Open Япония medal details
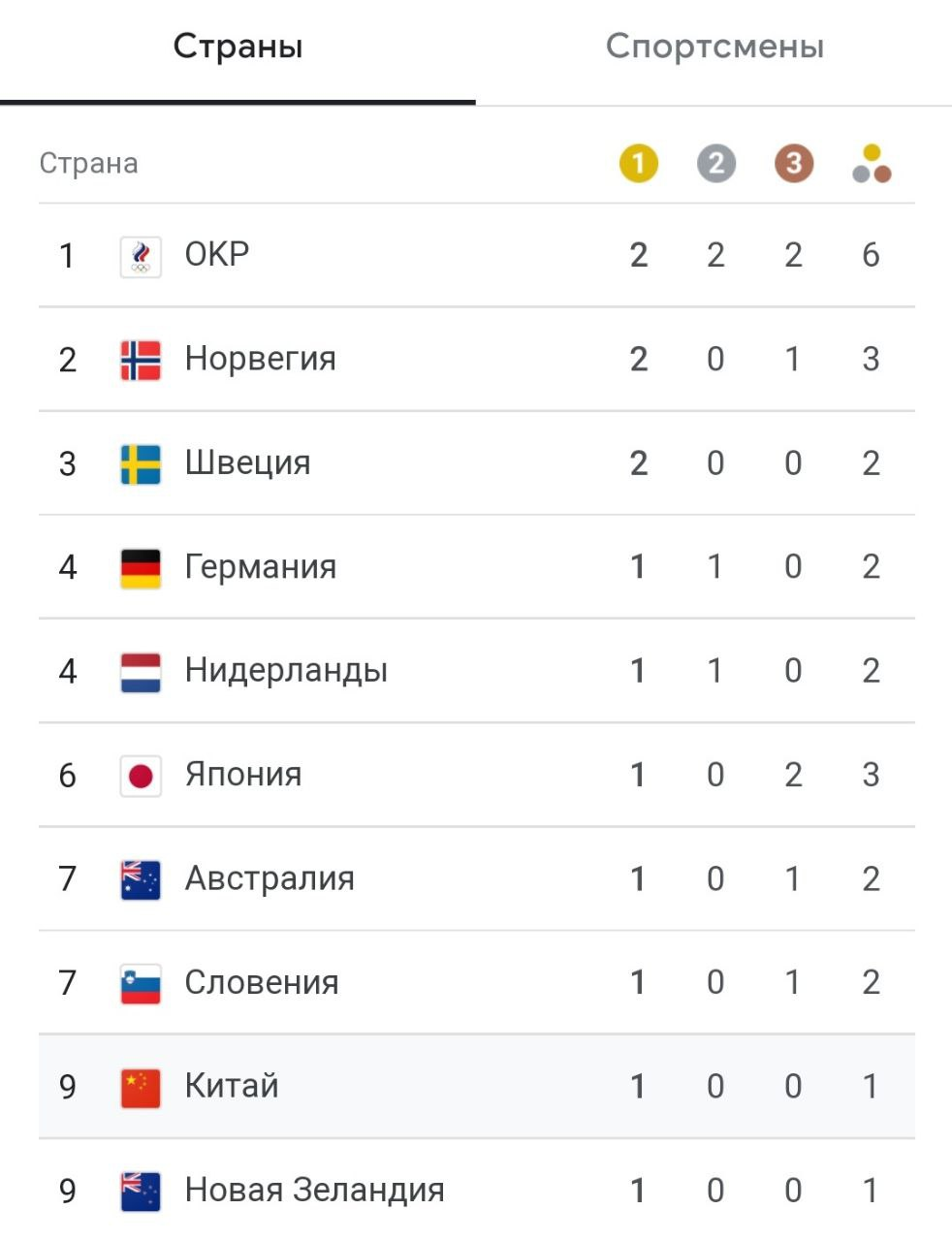The image size is (952, 1241). tap(243, 775)
